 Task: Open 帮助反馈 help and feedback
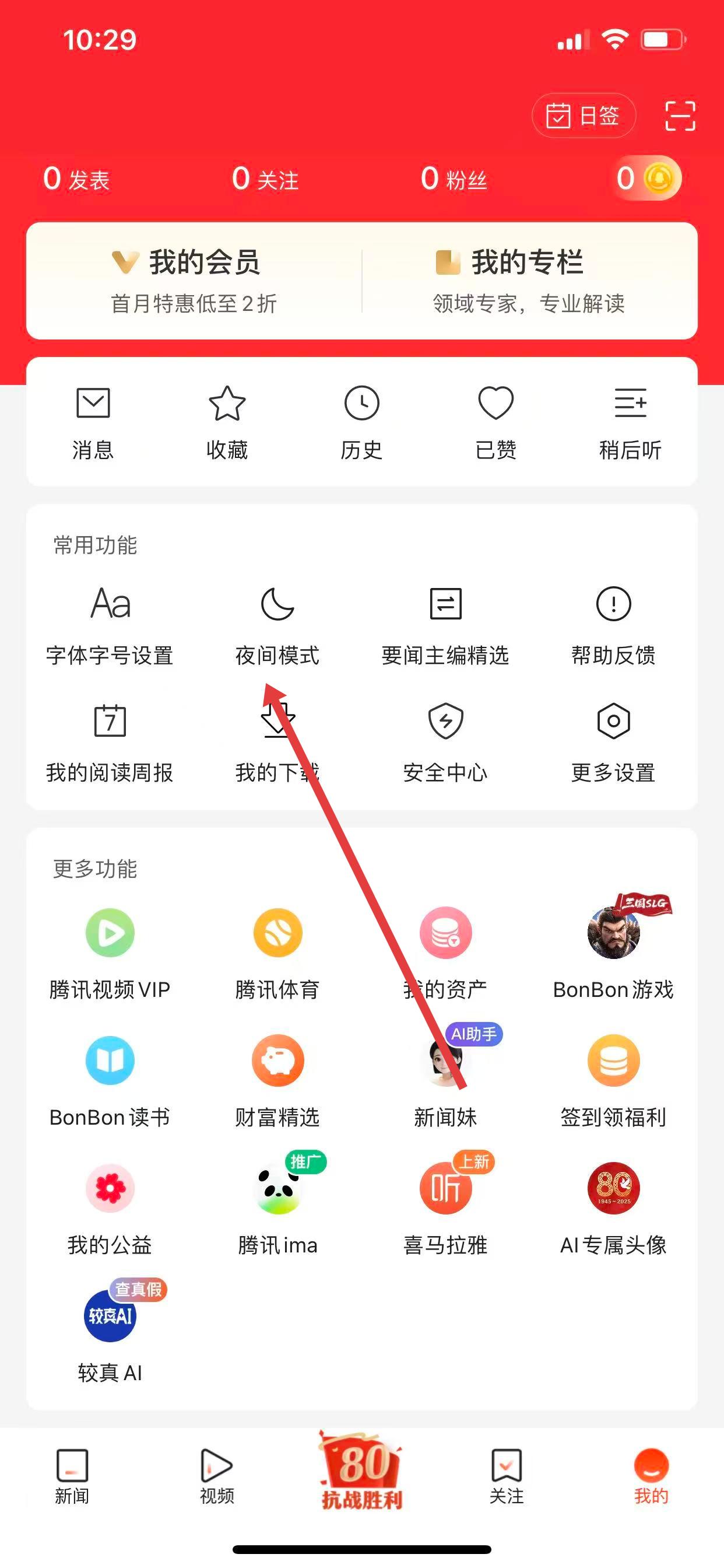tap(613, 625)
